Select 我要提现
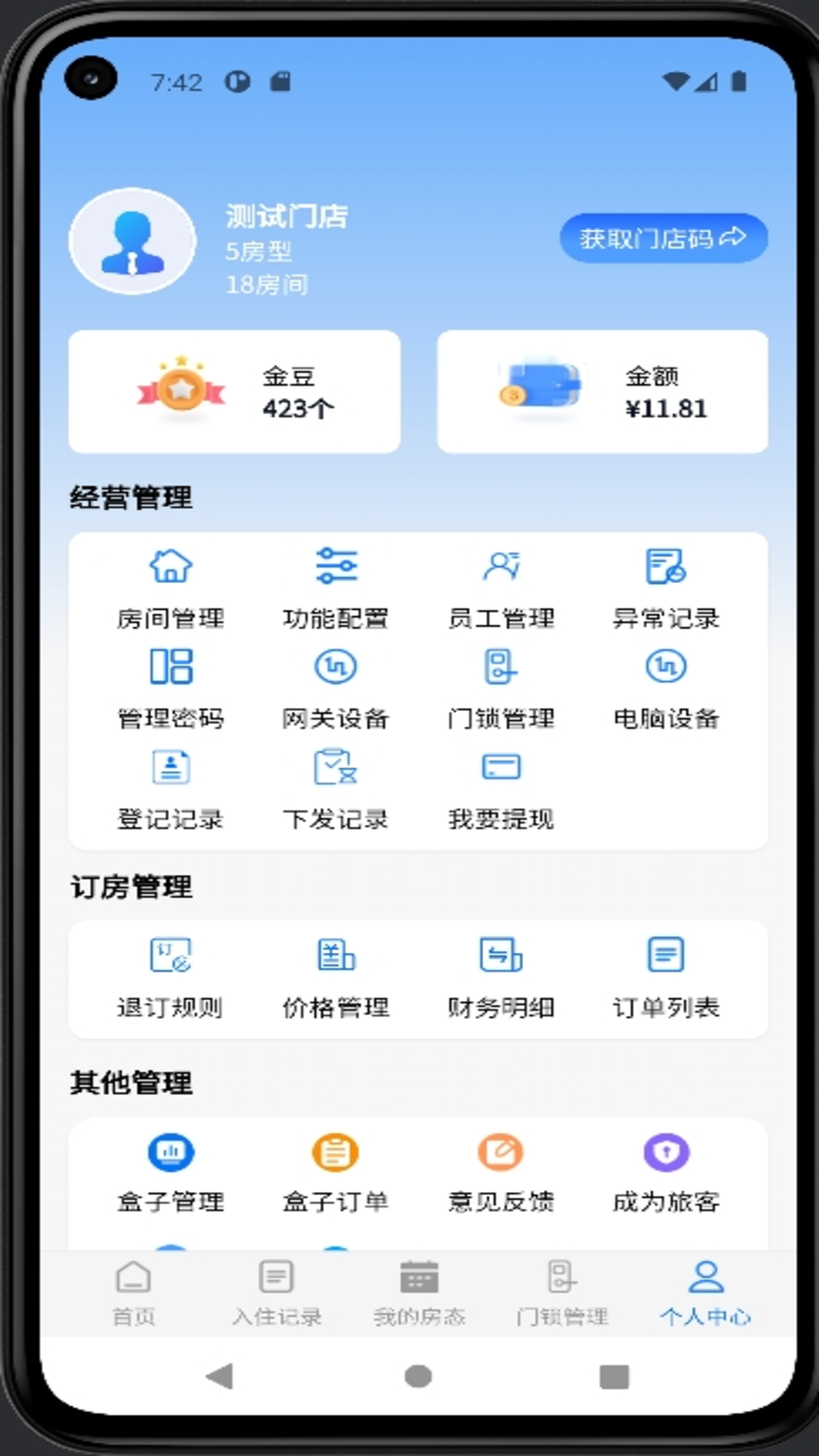 [x=501, y=789]
